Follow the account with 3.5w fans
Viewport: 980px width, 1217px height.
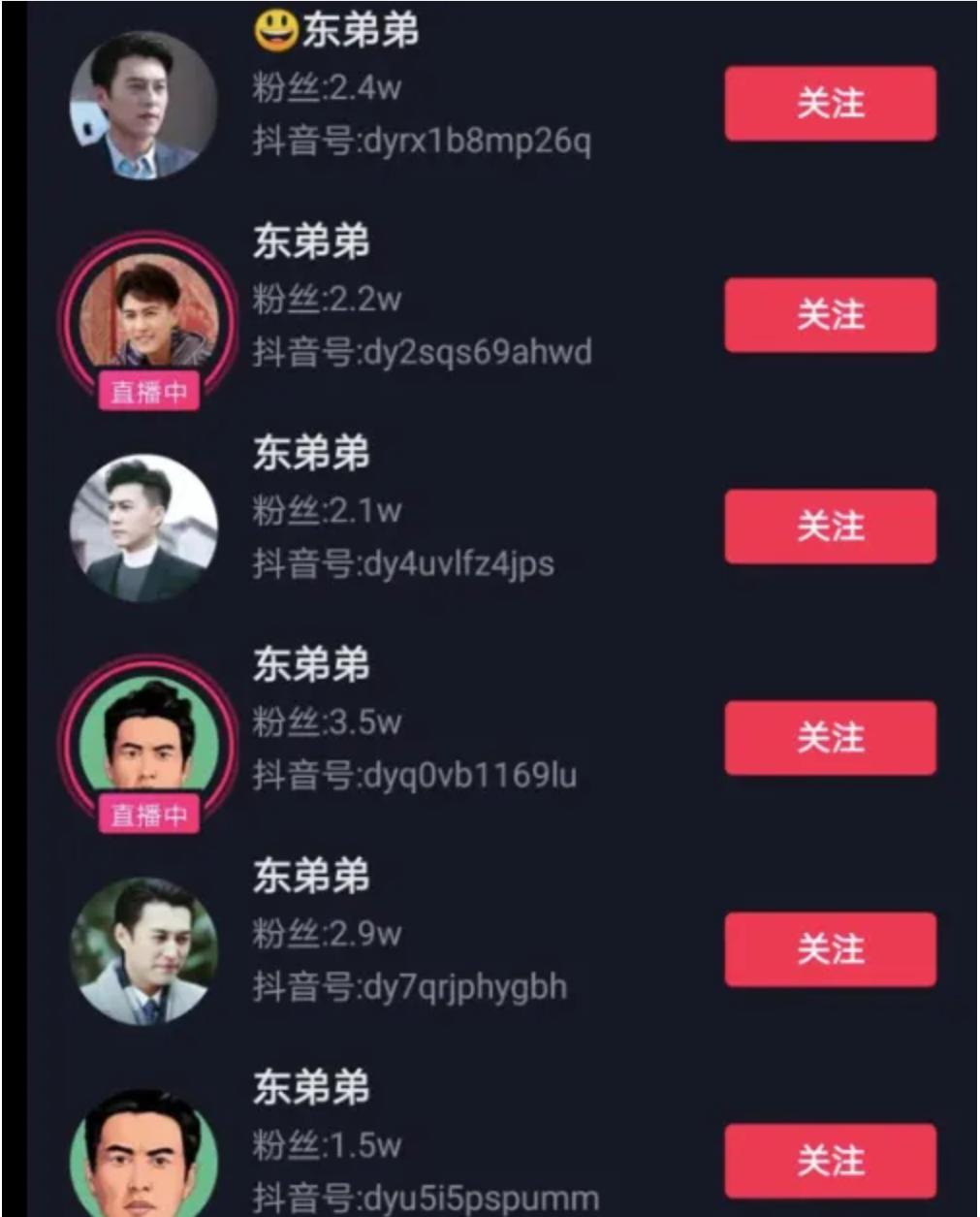[830, 738]
